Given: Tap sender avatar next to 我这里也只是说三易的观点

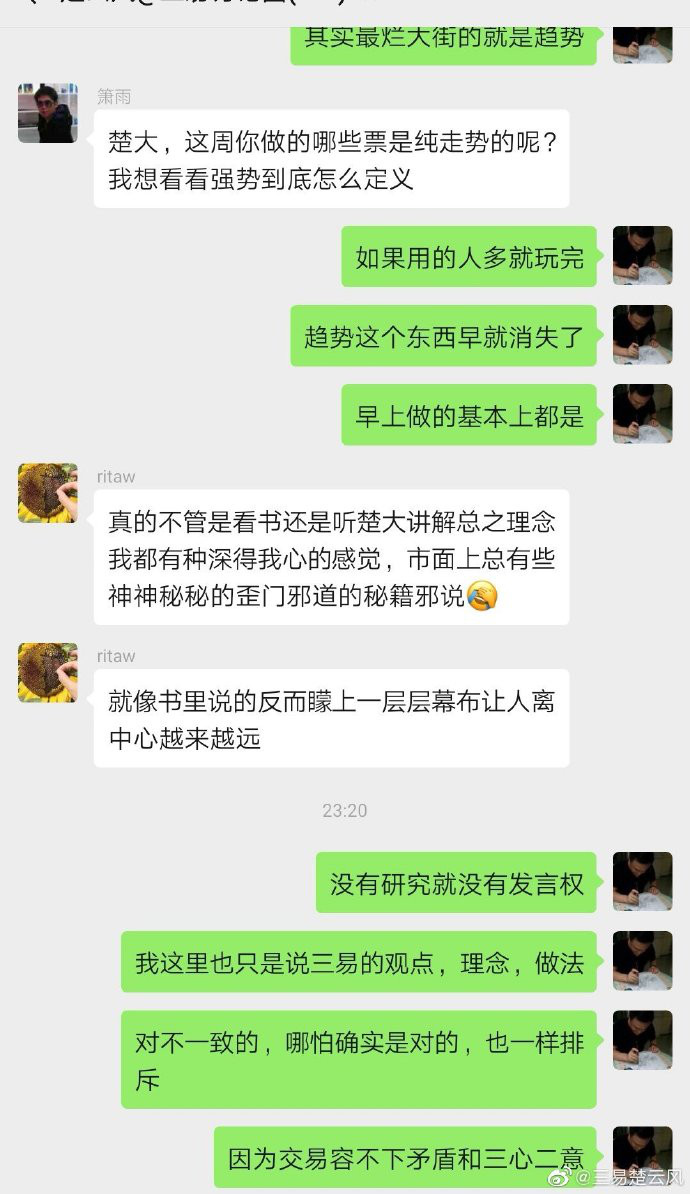Looking at the screenshot, I should point(642,961).
